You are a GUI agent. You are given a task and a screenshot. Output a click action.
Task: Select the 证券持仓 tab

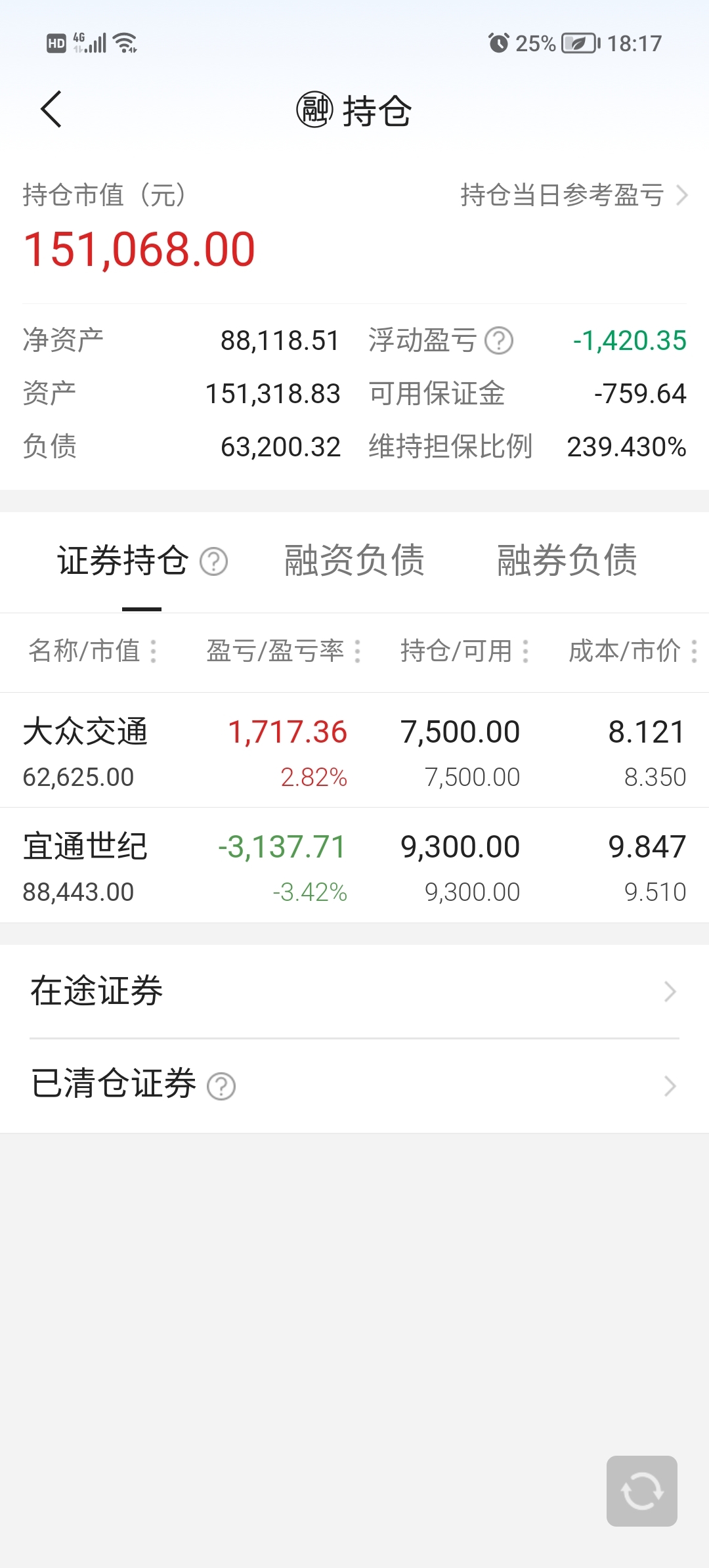[x=121, y=563]
